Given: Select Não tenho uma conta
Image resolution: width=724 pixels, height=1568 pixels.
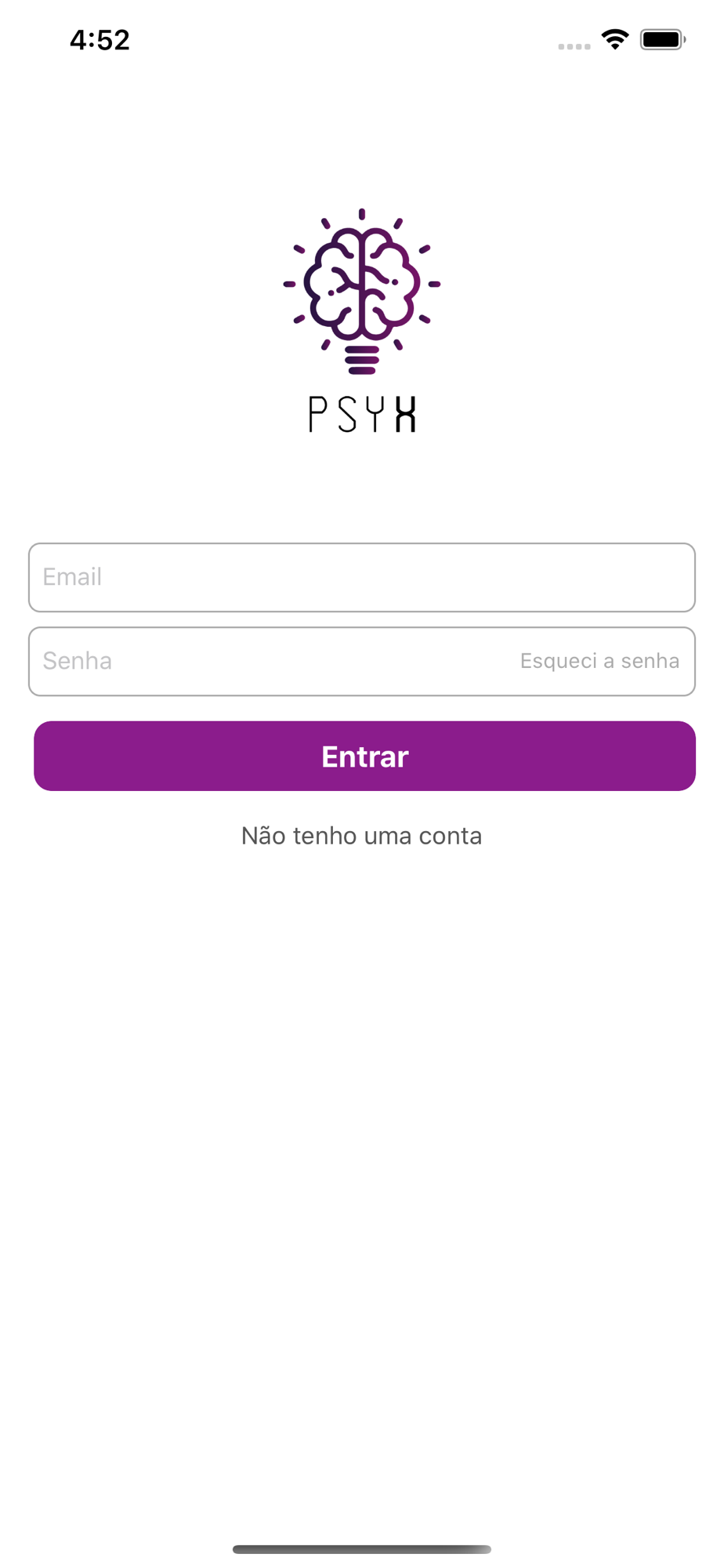Looking at the screenshot, I should pos(361,836).
